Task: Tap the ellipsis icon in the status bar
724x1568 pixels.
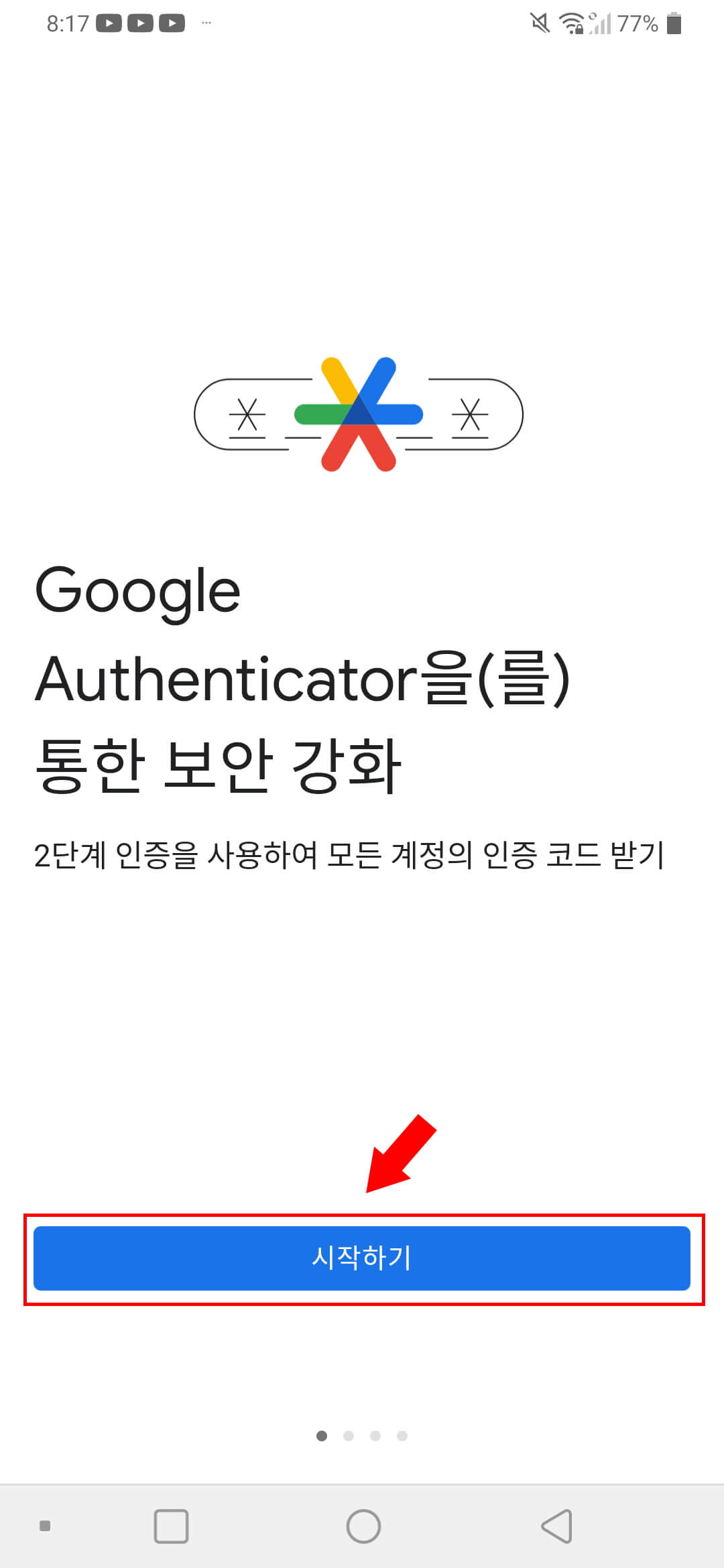Action: (208, 22)
